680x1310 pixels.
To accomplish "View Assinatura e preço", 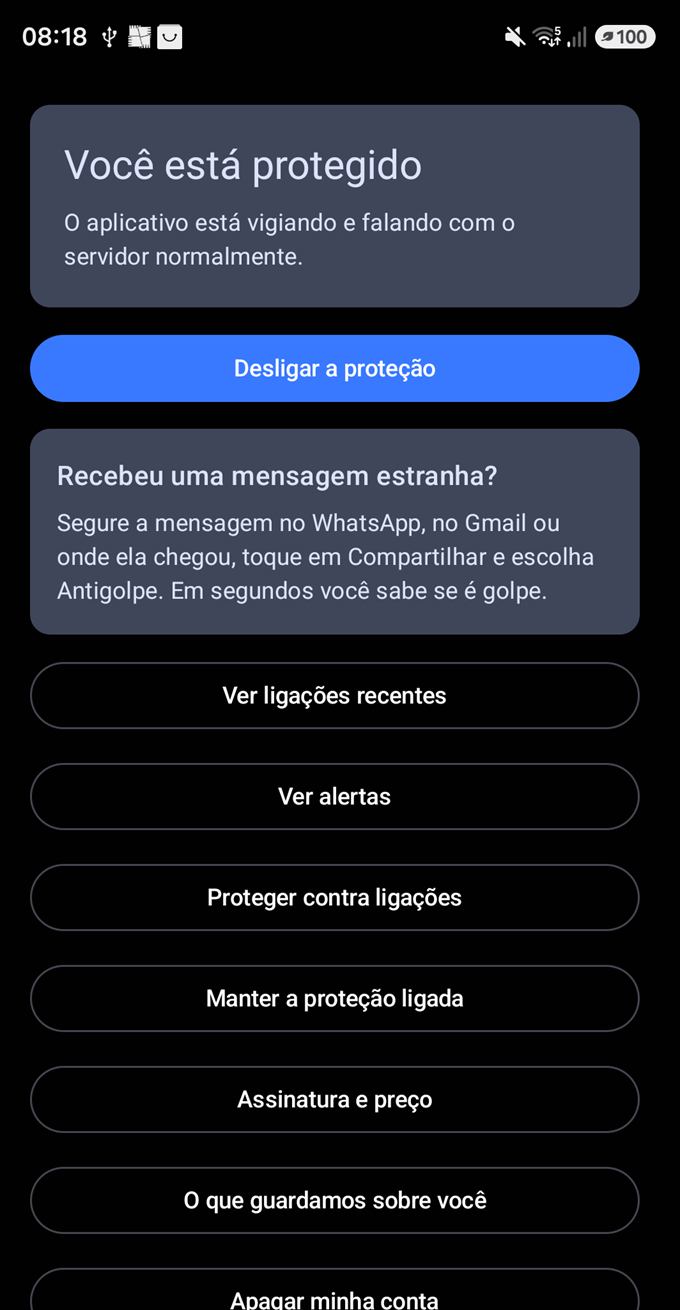I will tap(334, 1099).
